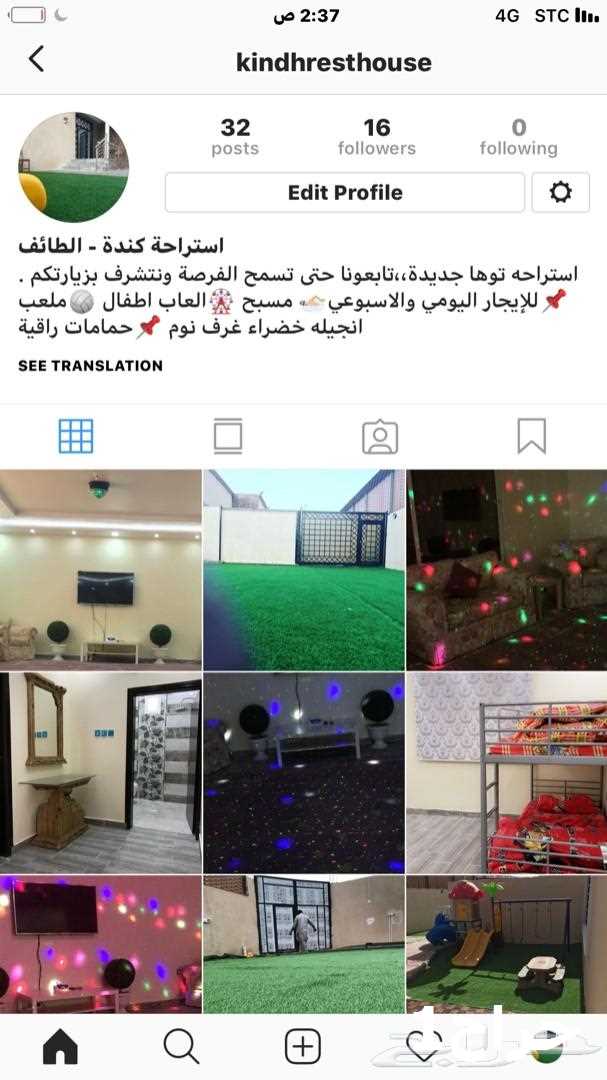The width and height of the screenshot is (607, 1080).
Task: Open the TV room with topiary post
Action: (x=101, y=570)
